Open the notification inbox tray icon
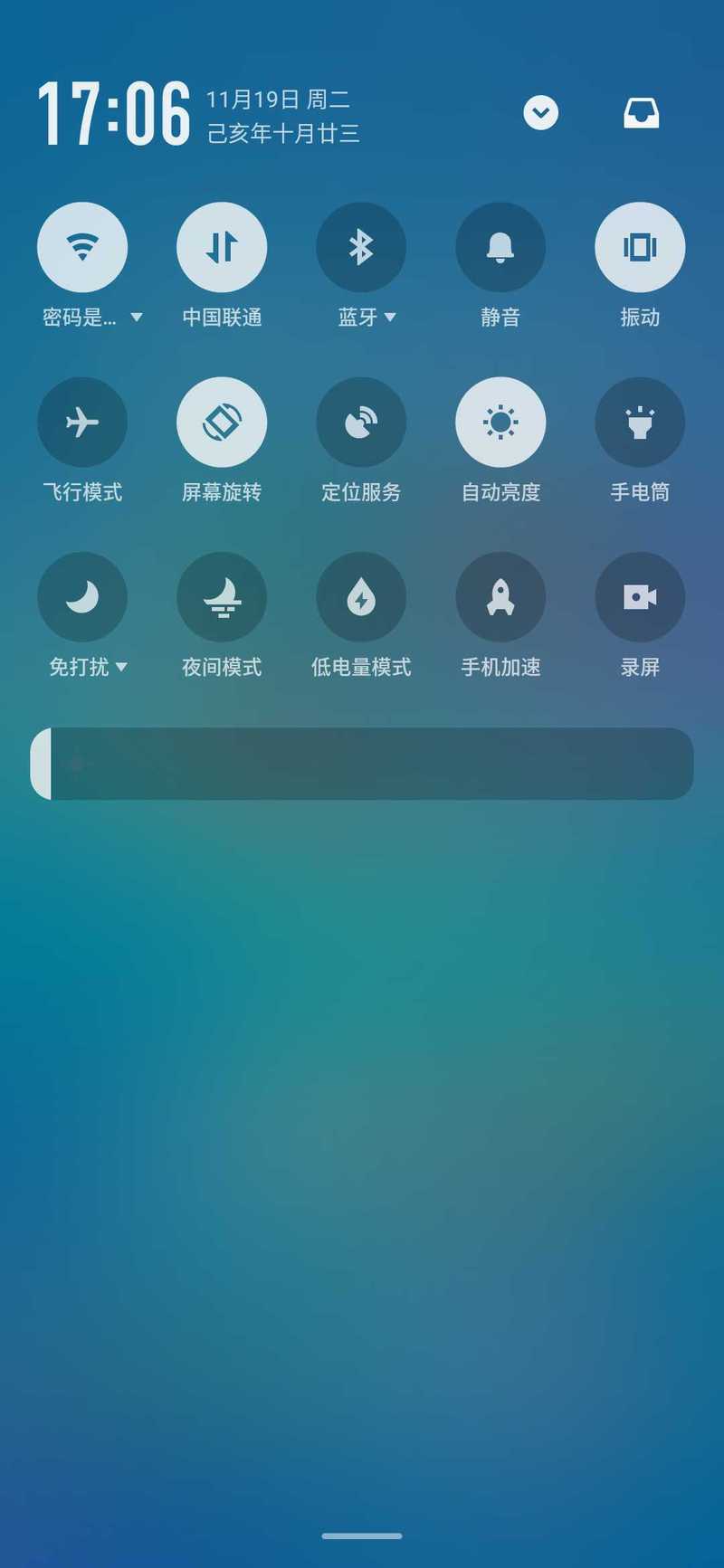Screen dimensions: 724x1568 click(642, 113)
